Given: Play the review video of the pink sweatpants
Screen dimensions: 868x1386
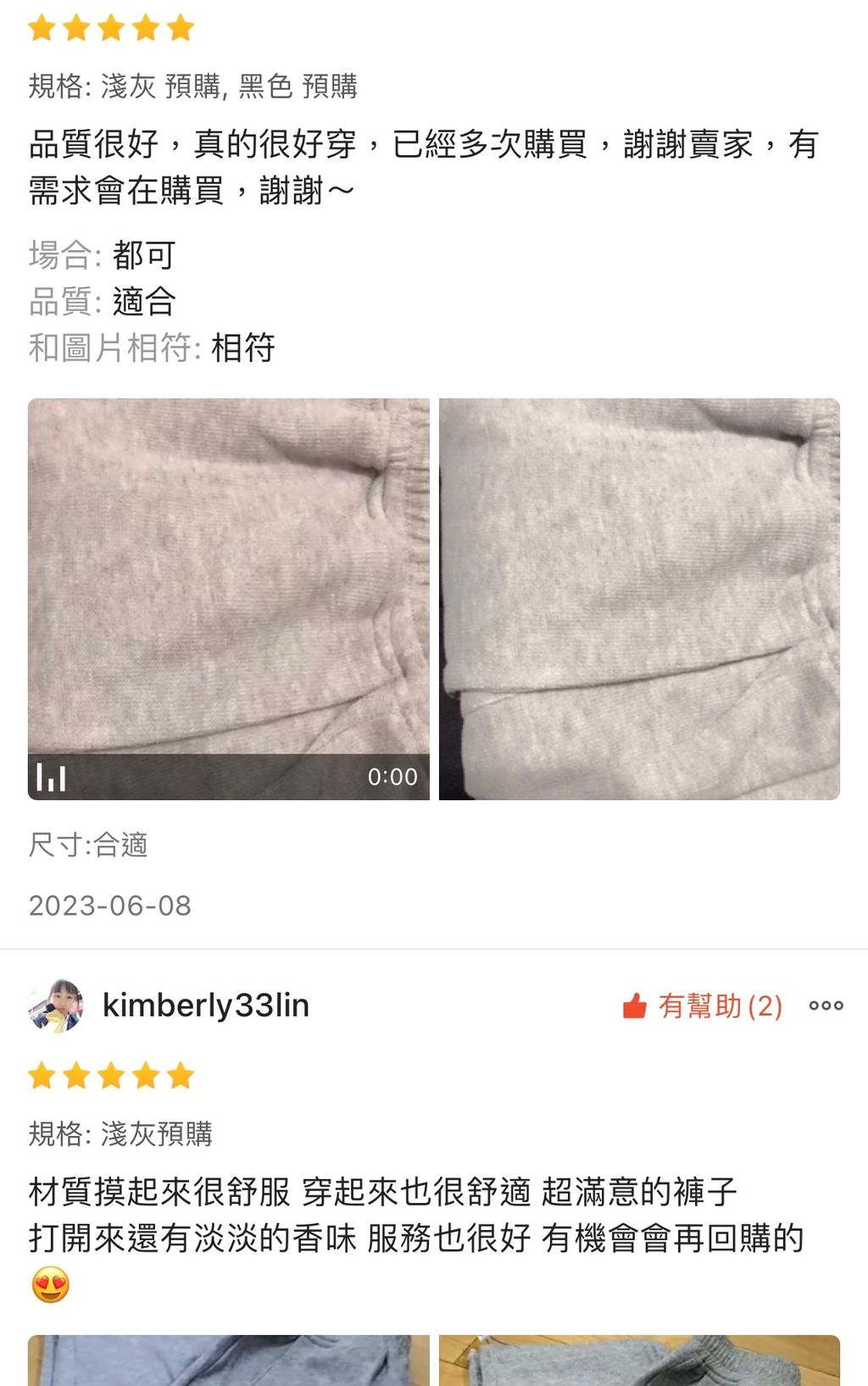Looking at the screenshot, I should pyautogui.click(x=228, y=598).
